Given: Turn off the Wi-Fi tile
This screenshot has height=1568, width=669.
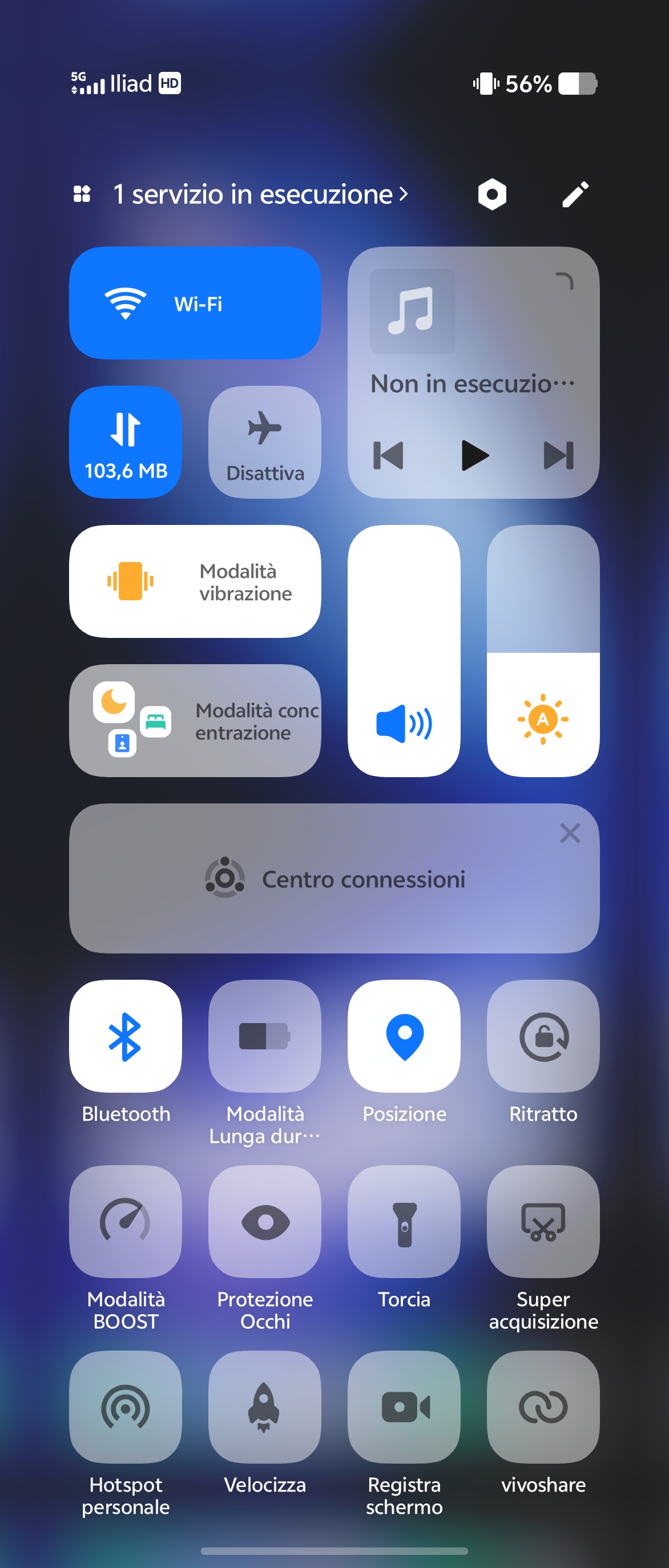Looking at the screenshot, I should pyautogui.click(x=195, y=303).
